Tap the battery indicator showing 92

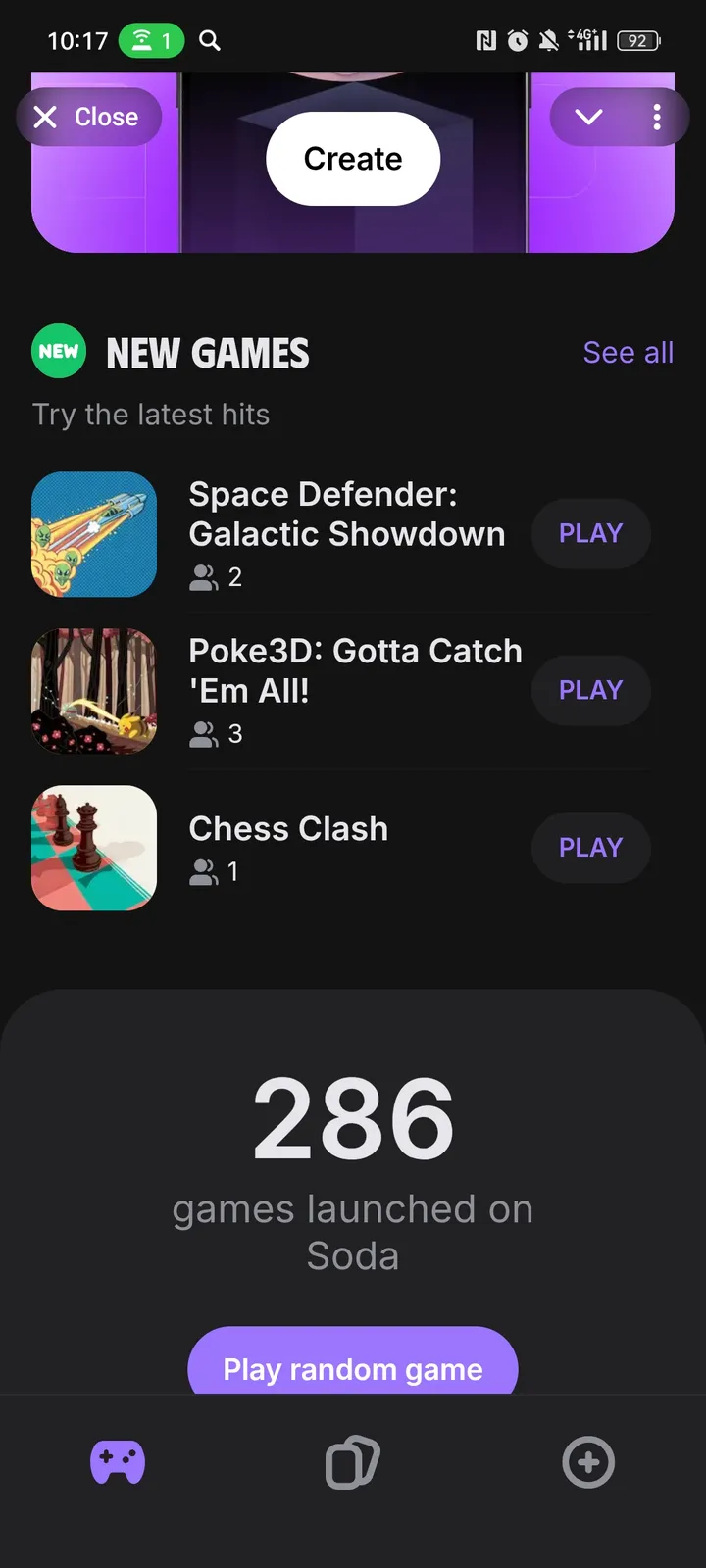tap(636, 40)
